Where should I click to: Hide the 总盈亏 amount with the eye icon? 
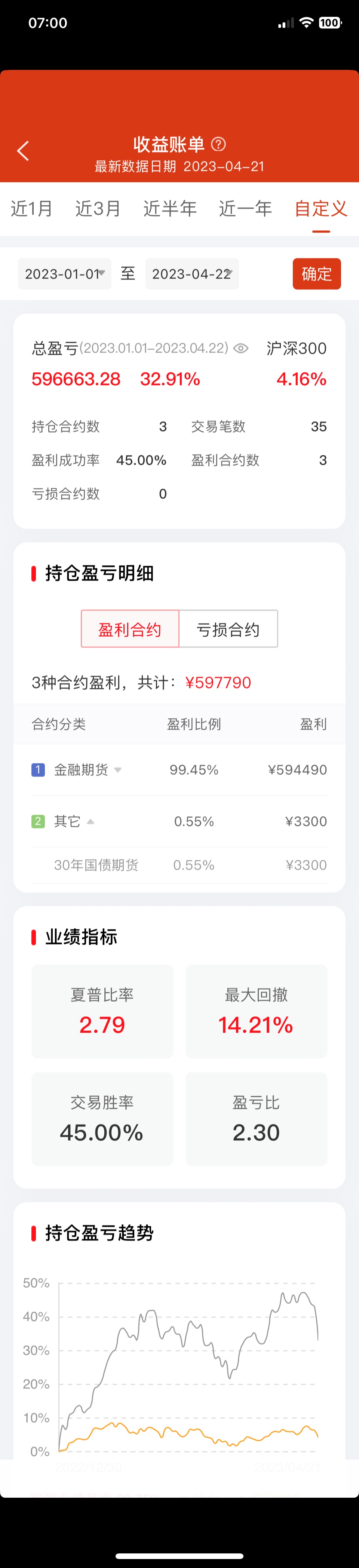point(241,348)
